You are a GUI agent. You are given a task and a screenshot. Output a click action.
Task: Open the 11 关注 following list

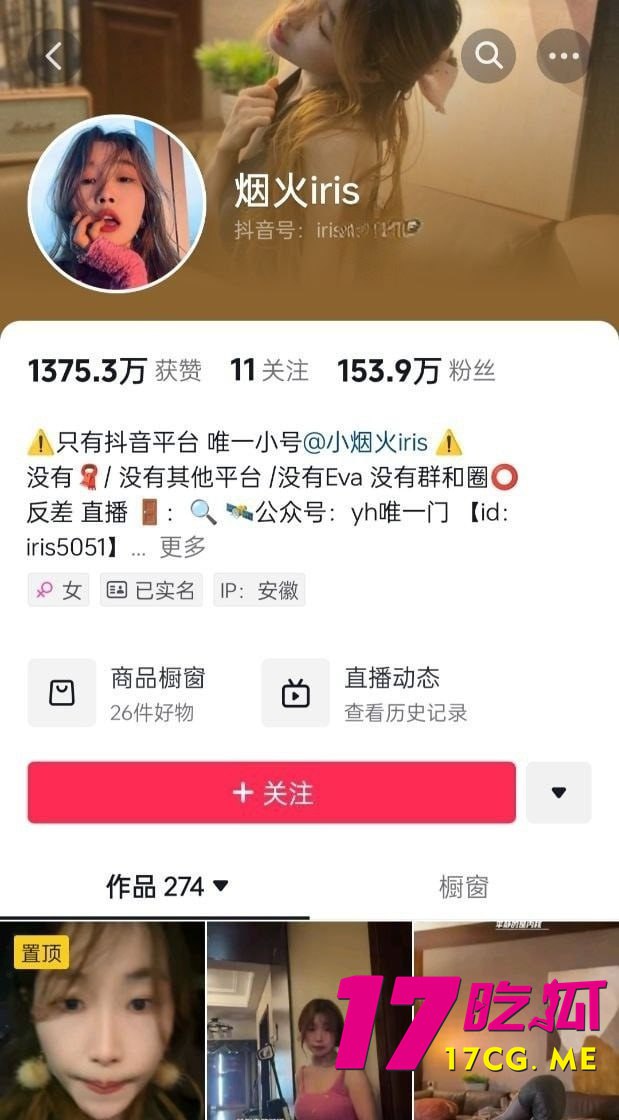(269, 371)
